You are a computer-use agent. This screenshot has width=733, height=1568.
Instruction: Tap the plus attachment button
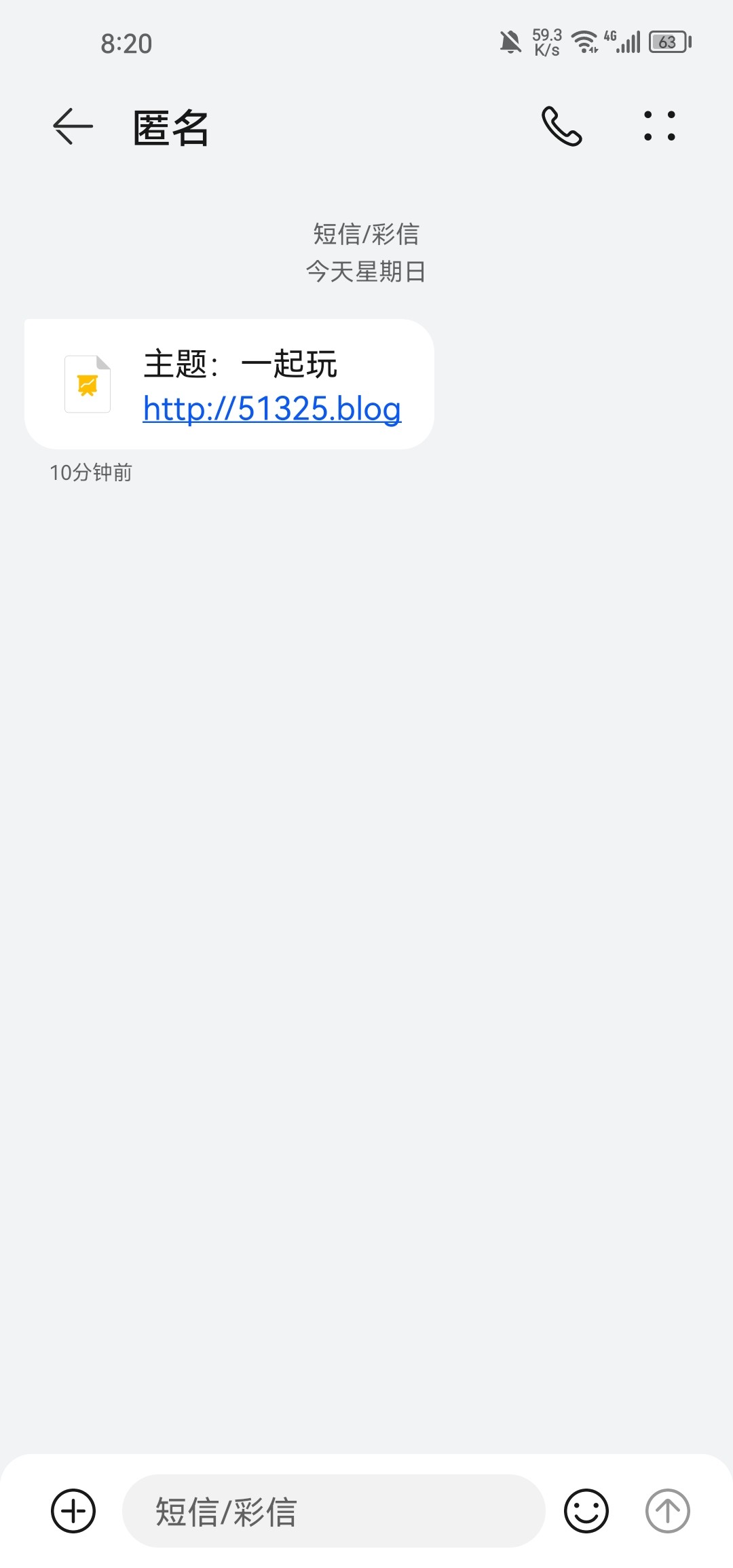pyautogui.click(x=73, y=1510)
